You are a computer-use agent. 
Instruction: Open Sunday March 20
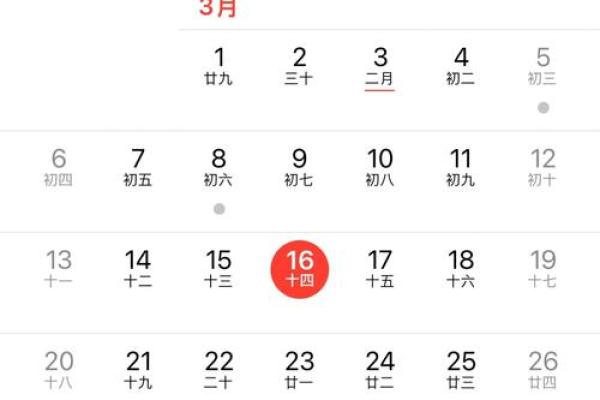coord(59,369)
